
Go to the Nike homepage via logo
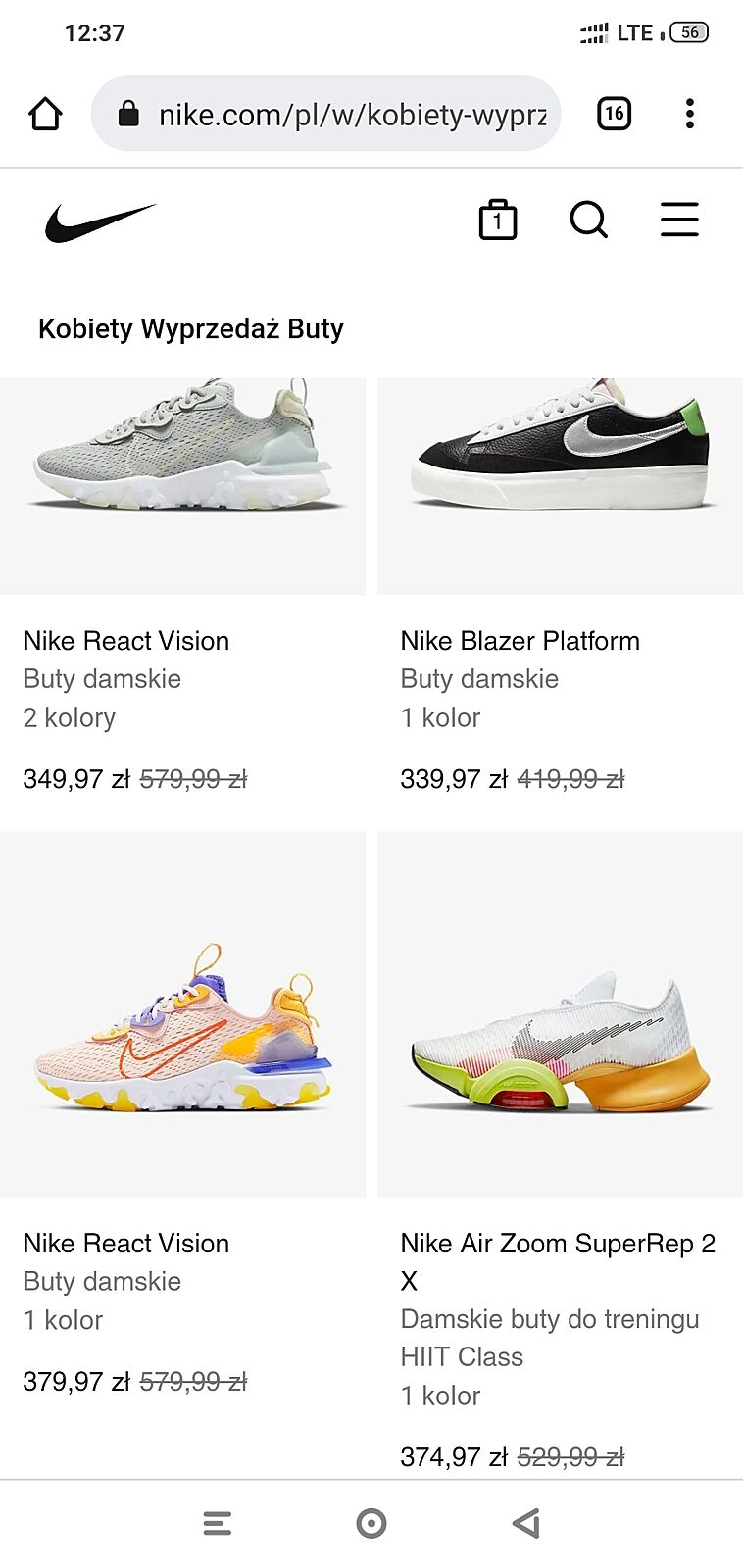pos(100,221)
